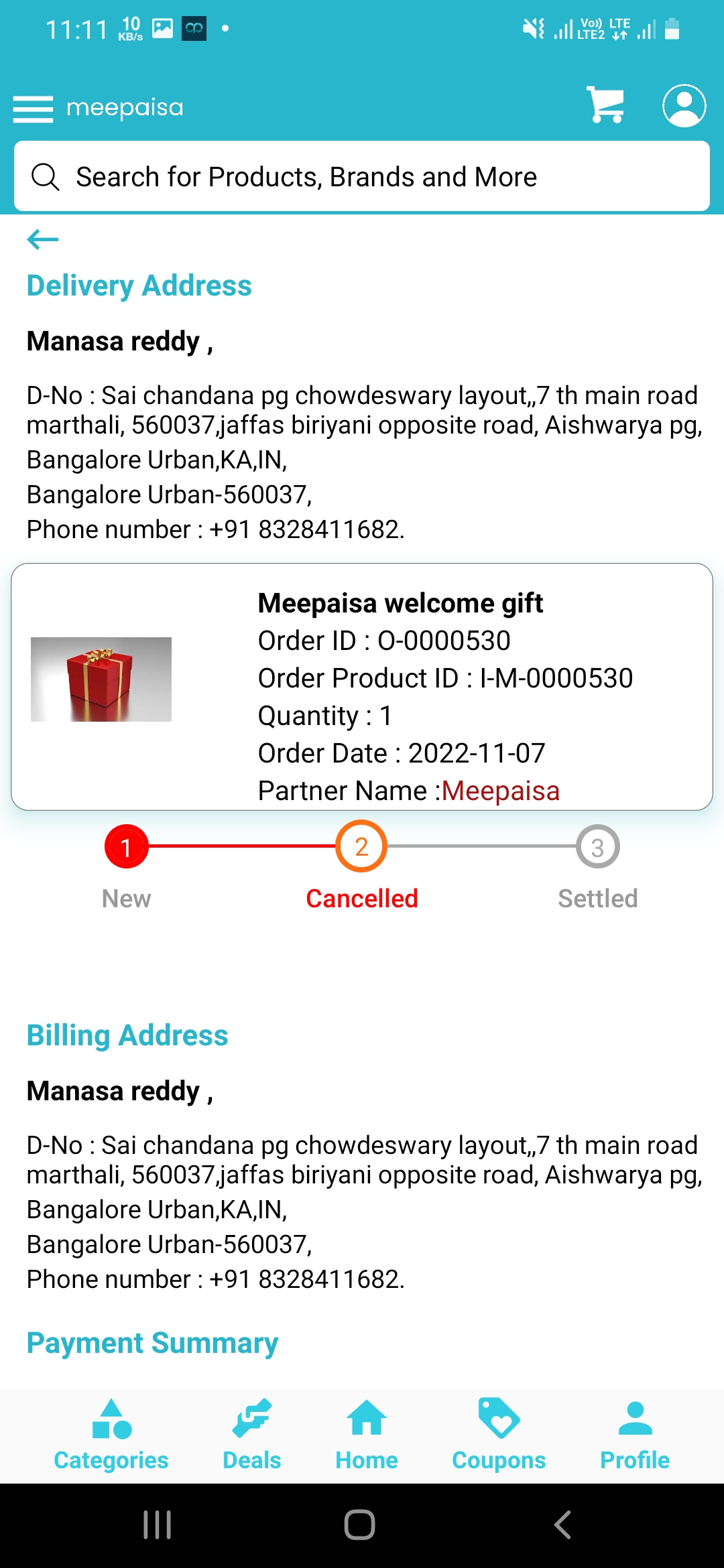Go back using the blue arrow
The height and width of the screenshot is (1568, 724).
[x=43, y=239]
